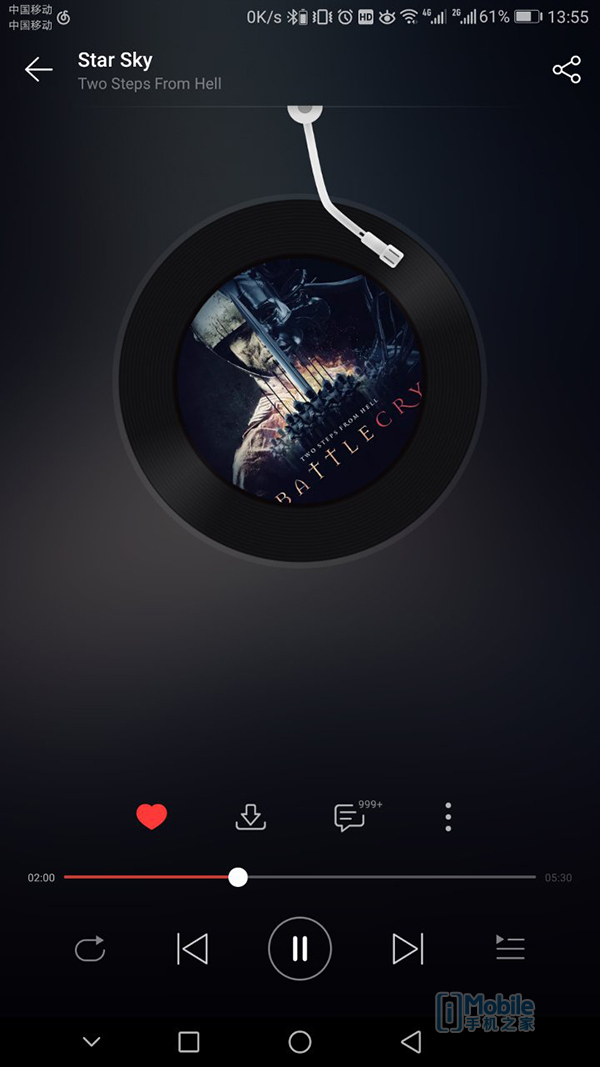Screen dimensions: 600x1067
Task: Download the current track
Action: 250,817
